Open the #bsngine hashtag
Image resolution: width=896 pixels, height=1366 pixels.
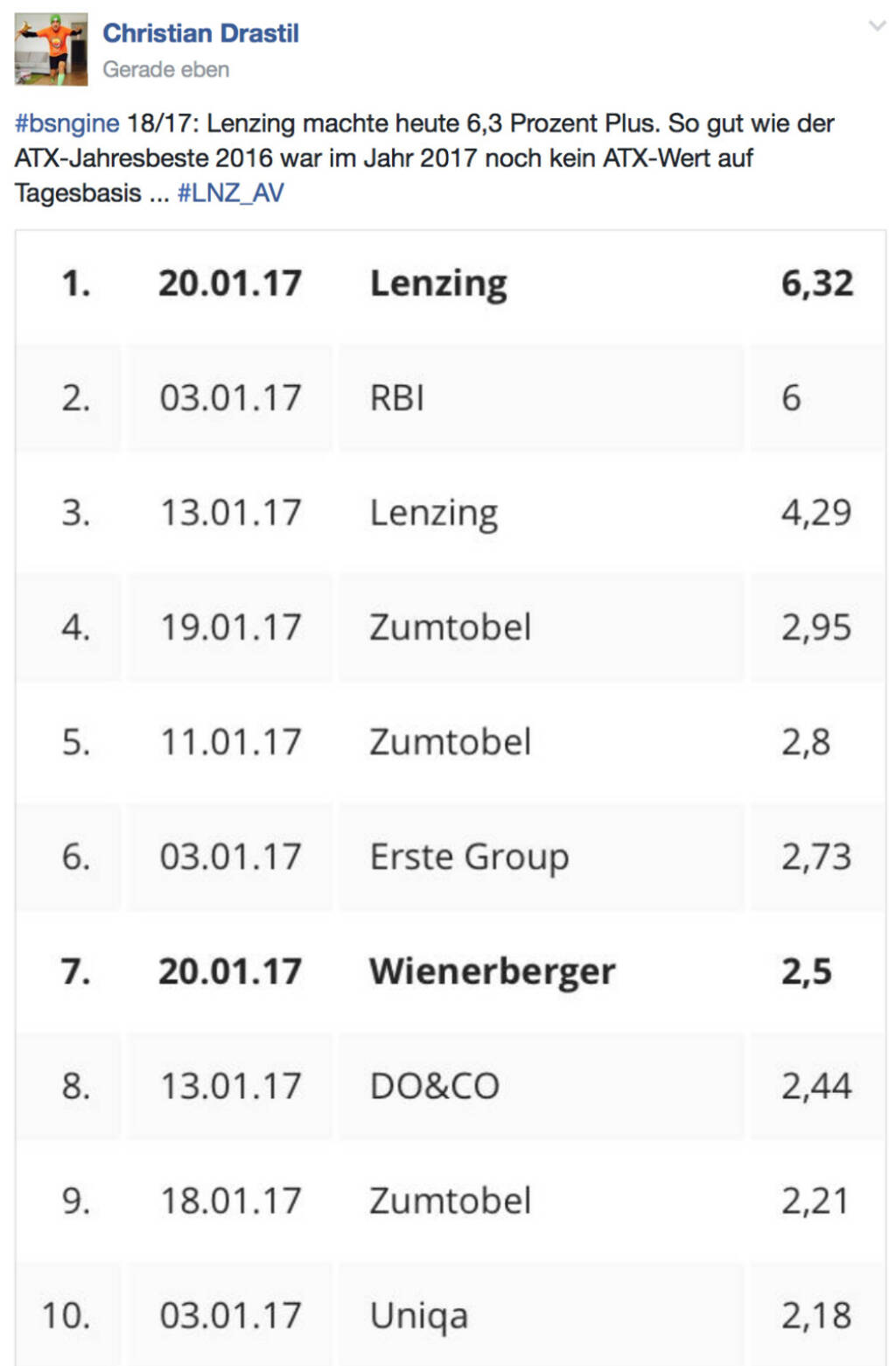pyautogui.click(x=66, y=123)
